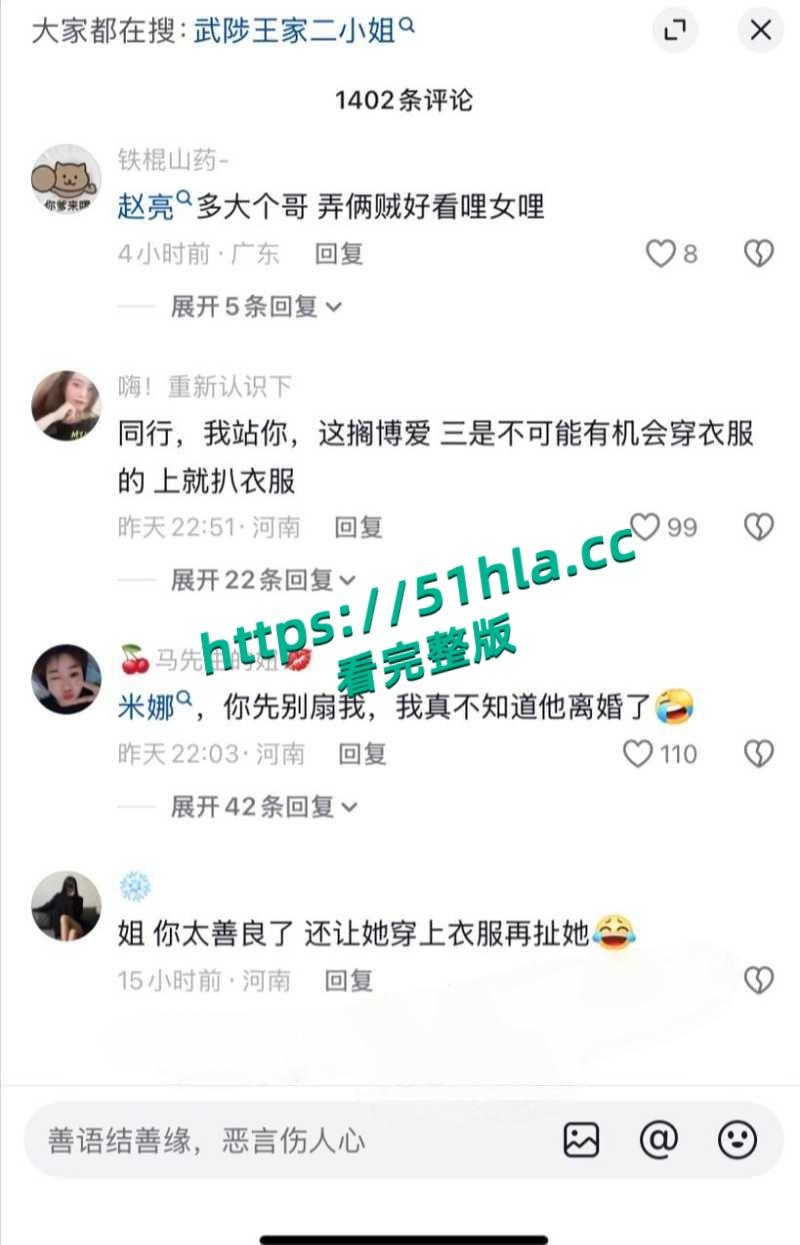Expand 5 replies under 铁棍山药- comment
The height and width of the screenshot is (1245, 800).
(255, 307)
